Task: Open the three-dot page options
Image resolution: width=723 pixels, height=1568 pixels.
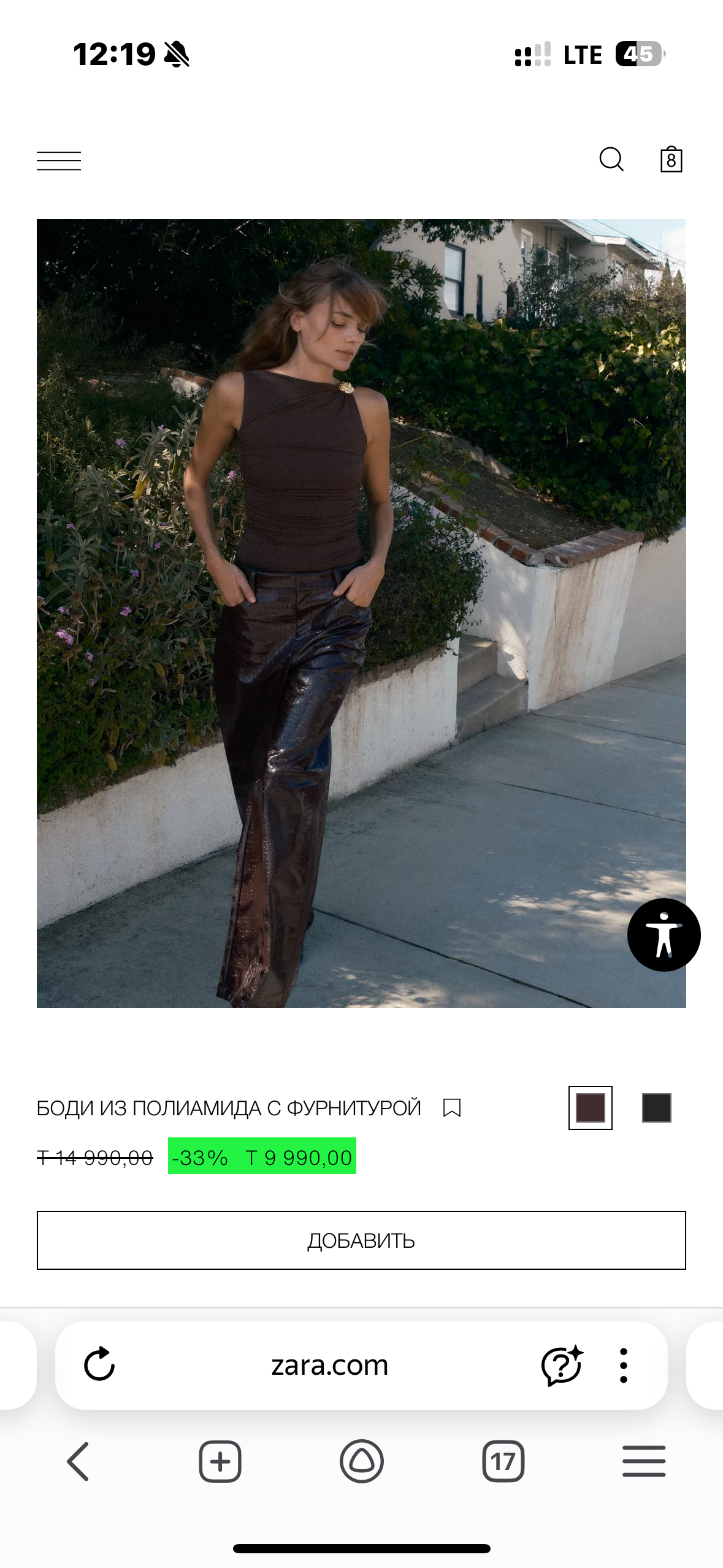Action: pos(624,1366)
